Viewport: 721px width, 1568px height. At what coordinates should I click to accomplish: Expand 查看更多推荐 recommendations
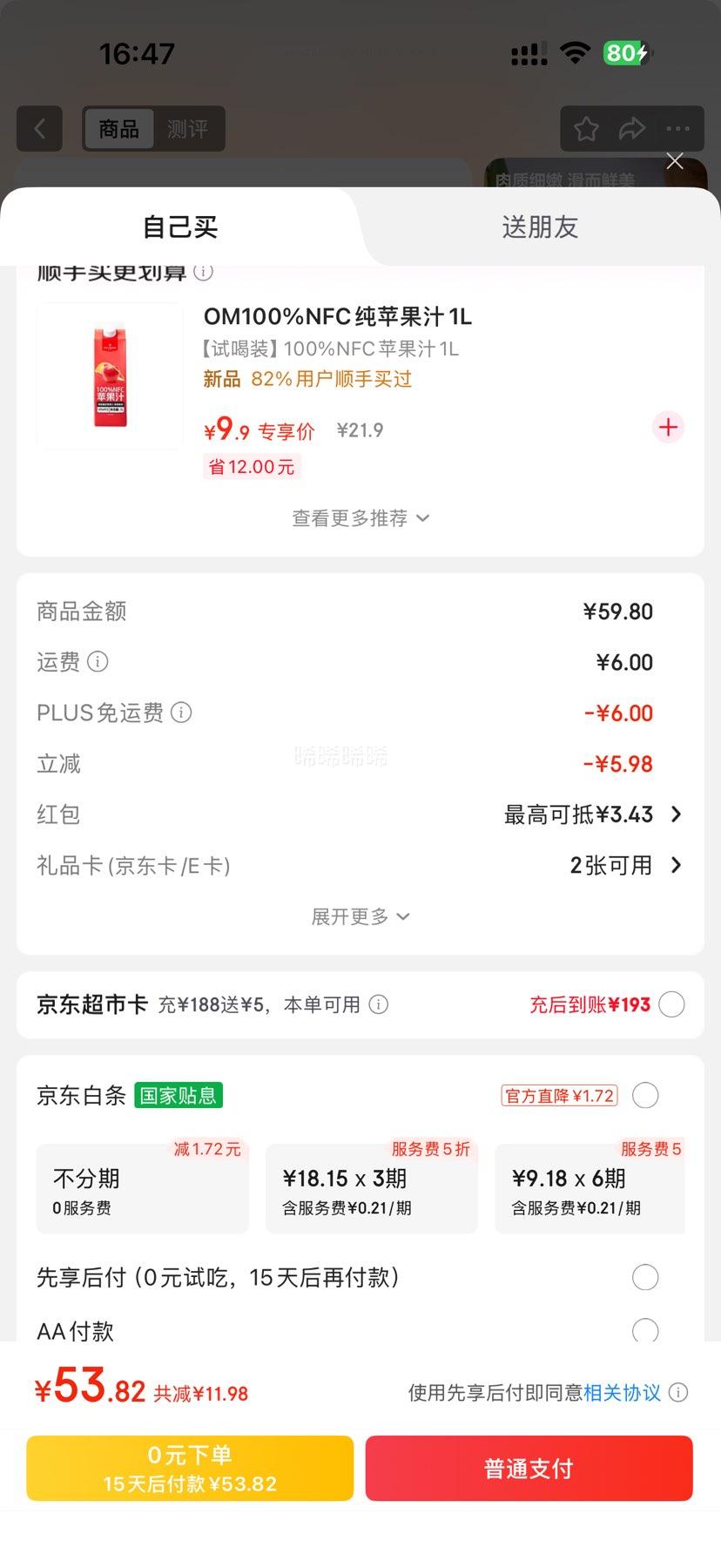point(360,518)
